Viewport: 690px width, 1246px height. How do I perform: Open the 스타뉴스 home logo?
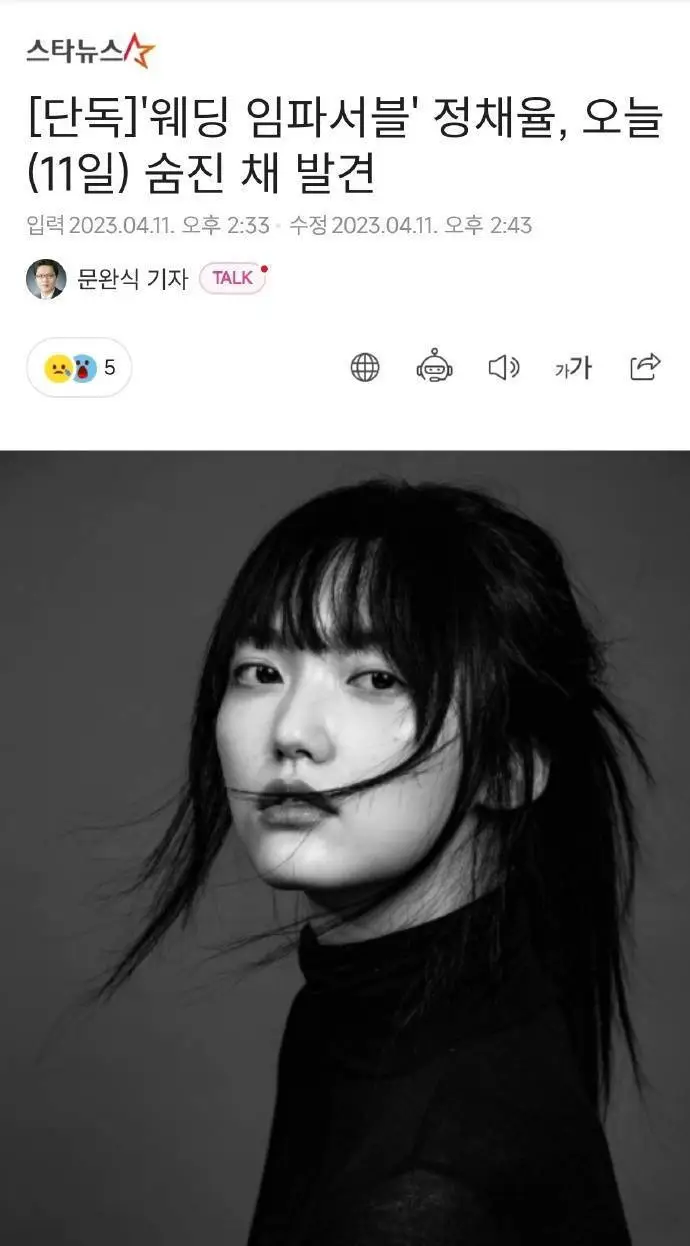tap(90, 50)
